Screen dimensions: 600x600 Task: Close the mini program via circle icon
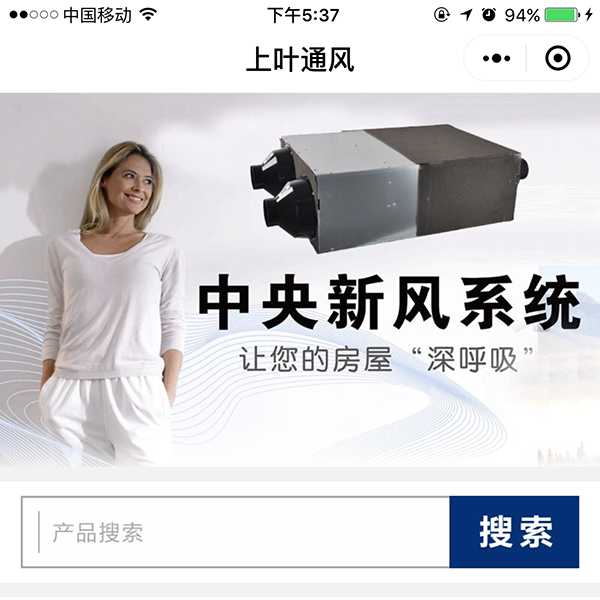pos(558,59)
